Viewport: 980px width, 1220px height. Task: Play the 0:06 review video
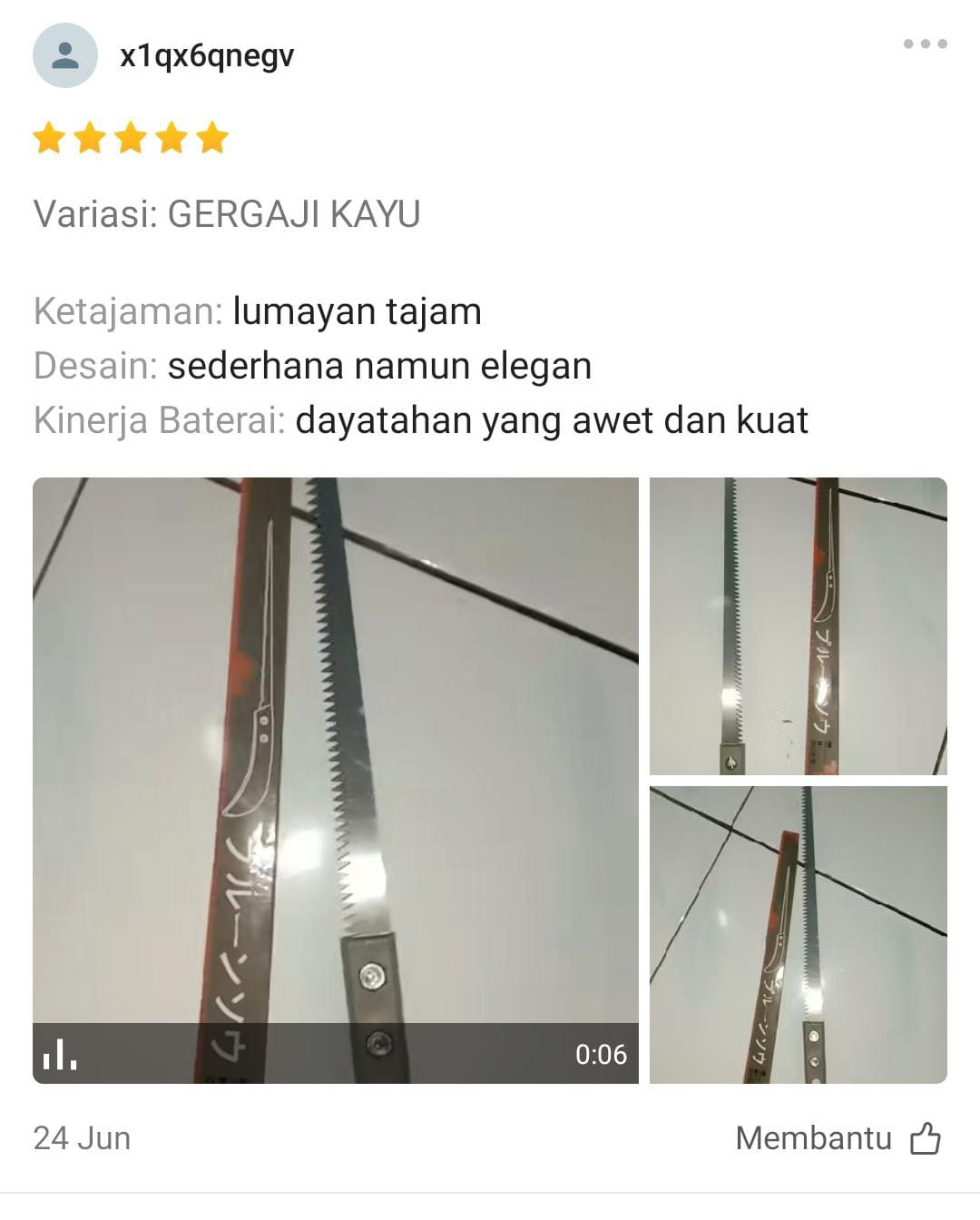pyautogui.click(x=335, y=780)
